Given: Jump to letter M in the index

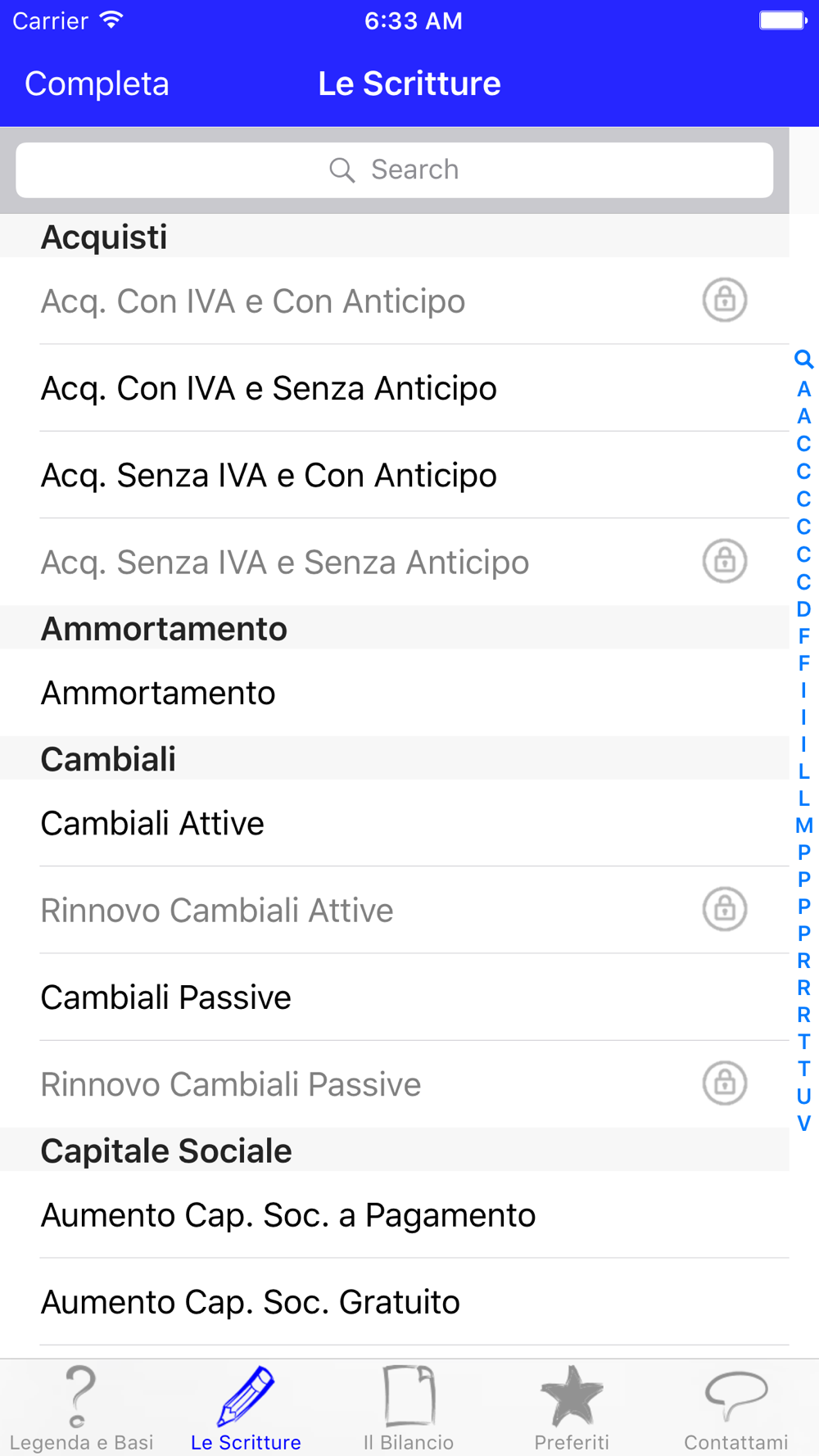Looking at the screenshot, I should (x=804, y=825).
